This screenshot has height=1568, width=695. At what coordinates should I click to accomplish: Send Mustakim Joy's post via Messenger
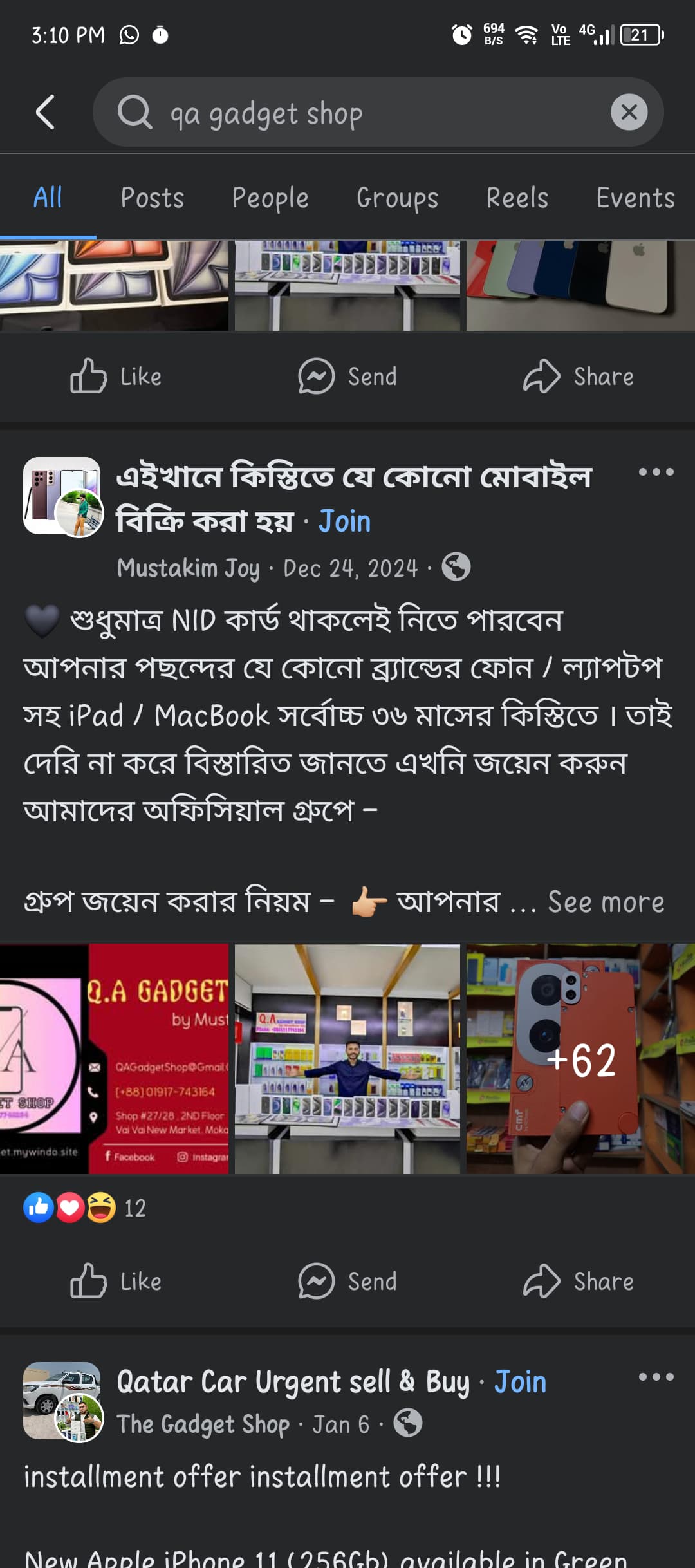click(347, 1281)
